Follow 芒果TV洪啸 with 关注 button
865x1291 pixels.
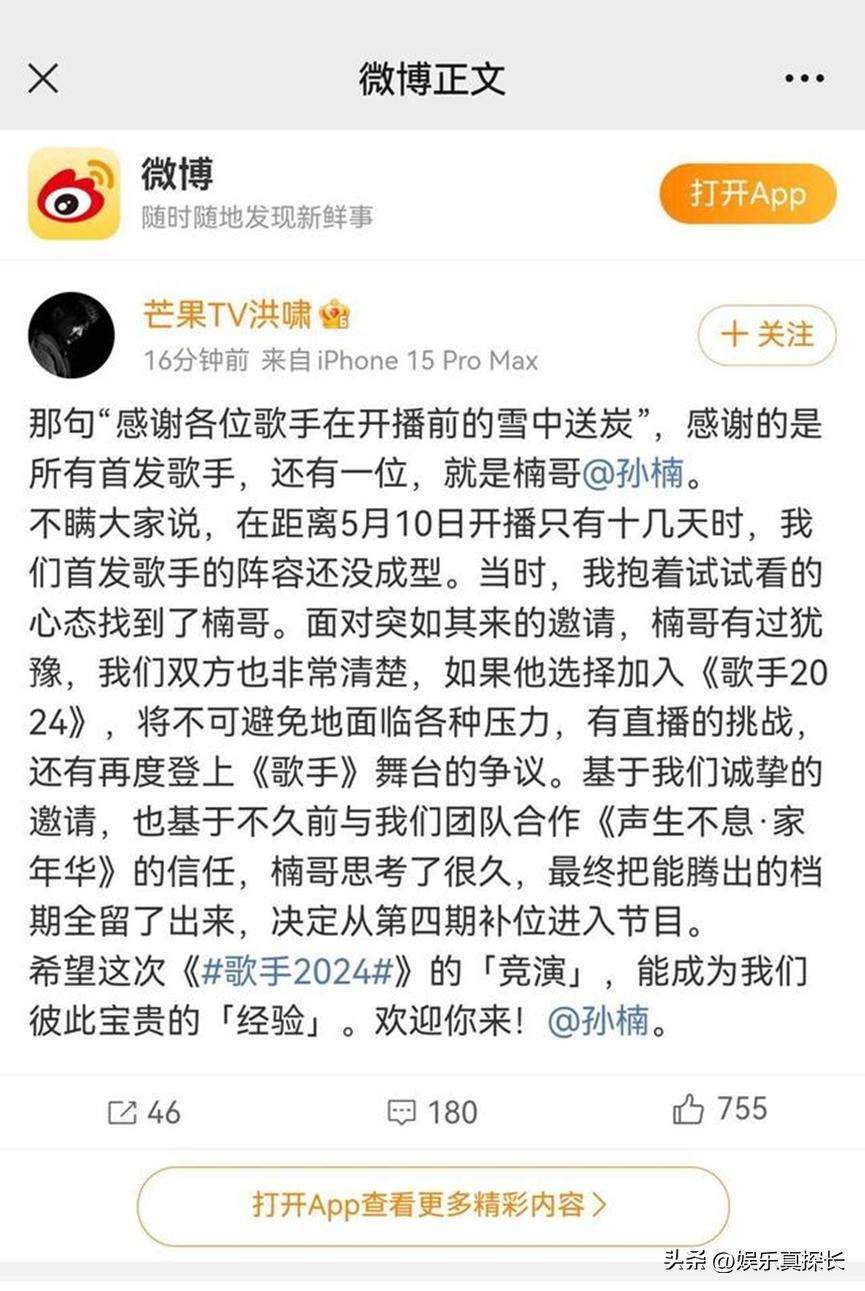click(x=767, y=335)
